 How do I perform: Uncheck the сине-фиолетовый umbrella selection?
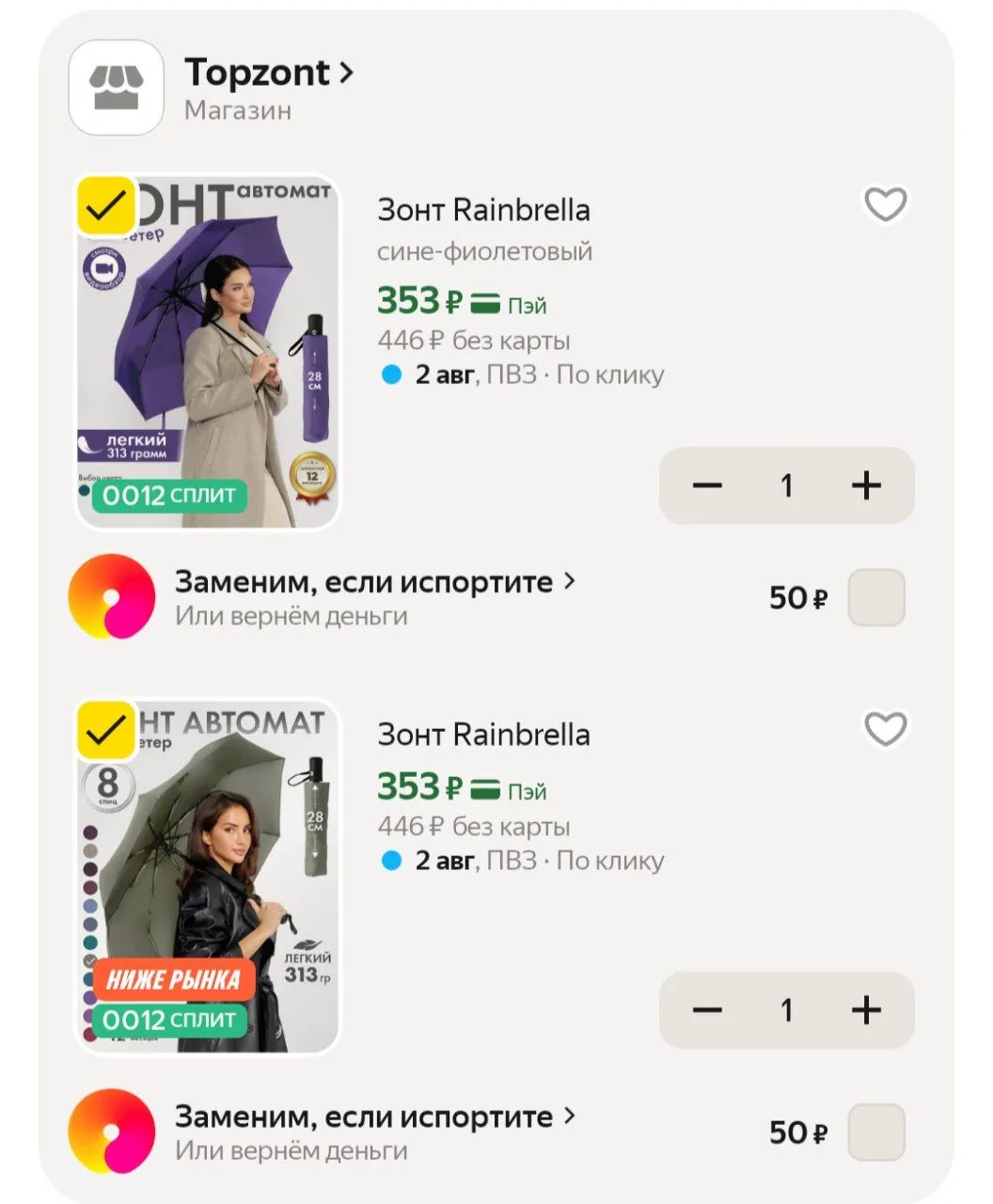(105, 205)
